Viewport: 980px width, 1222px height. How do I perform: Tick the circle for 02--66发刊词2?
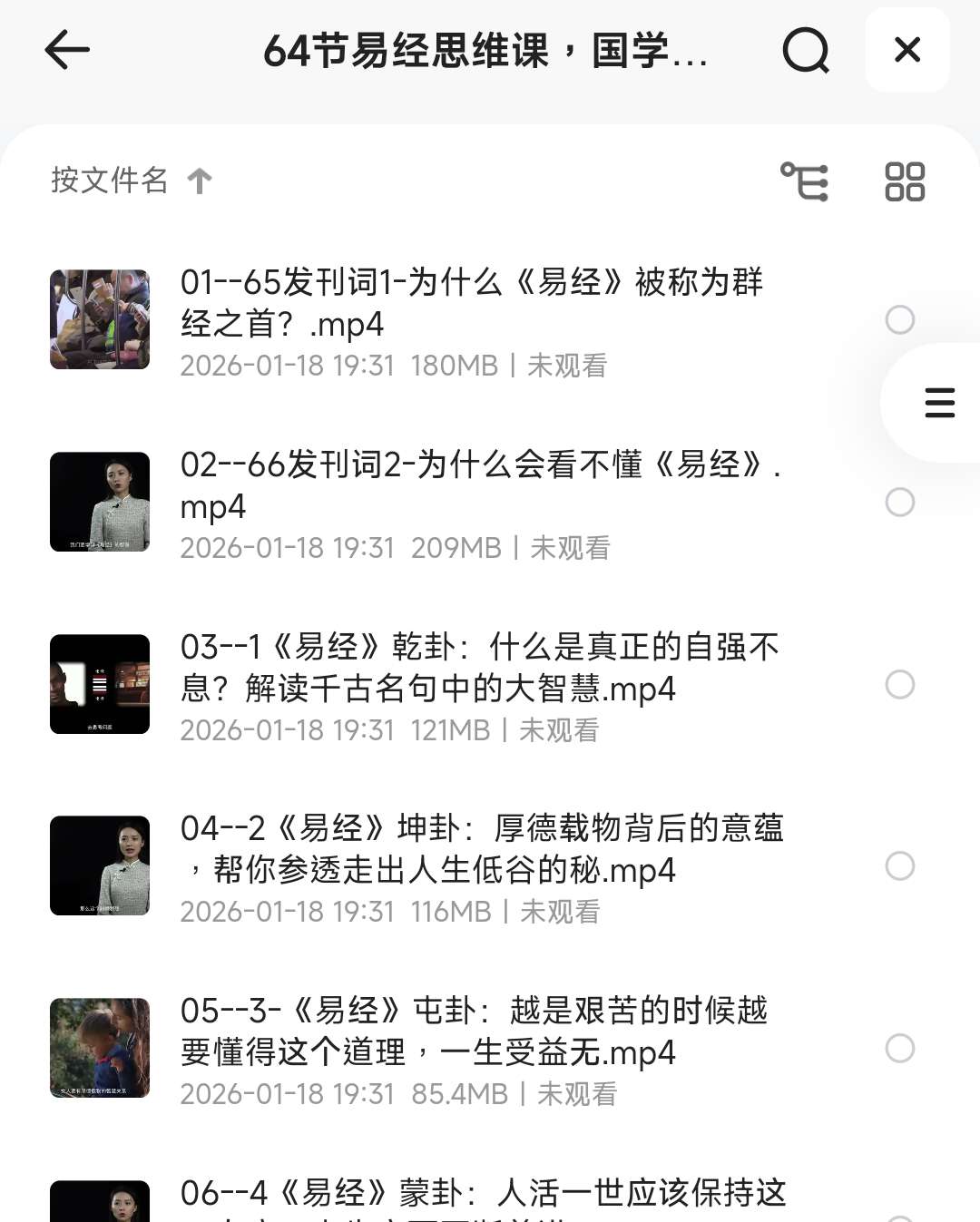point(900,502)
